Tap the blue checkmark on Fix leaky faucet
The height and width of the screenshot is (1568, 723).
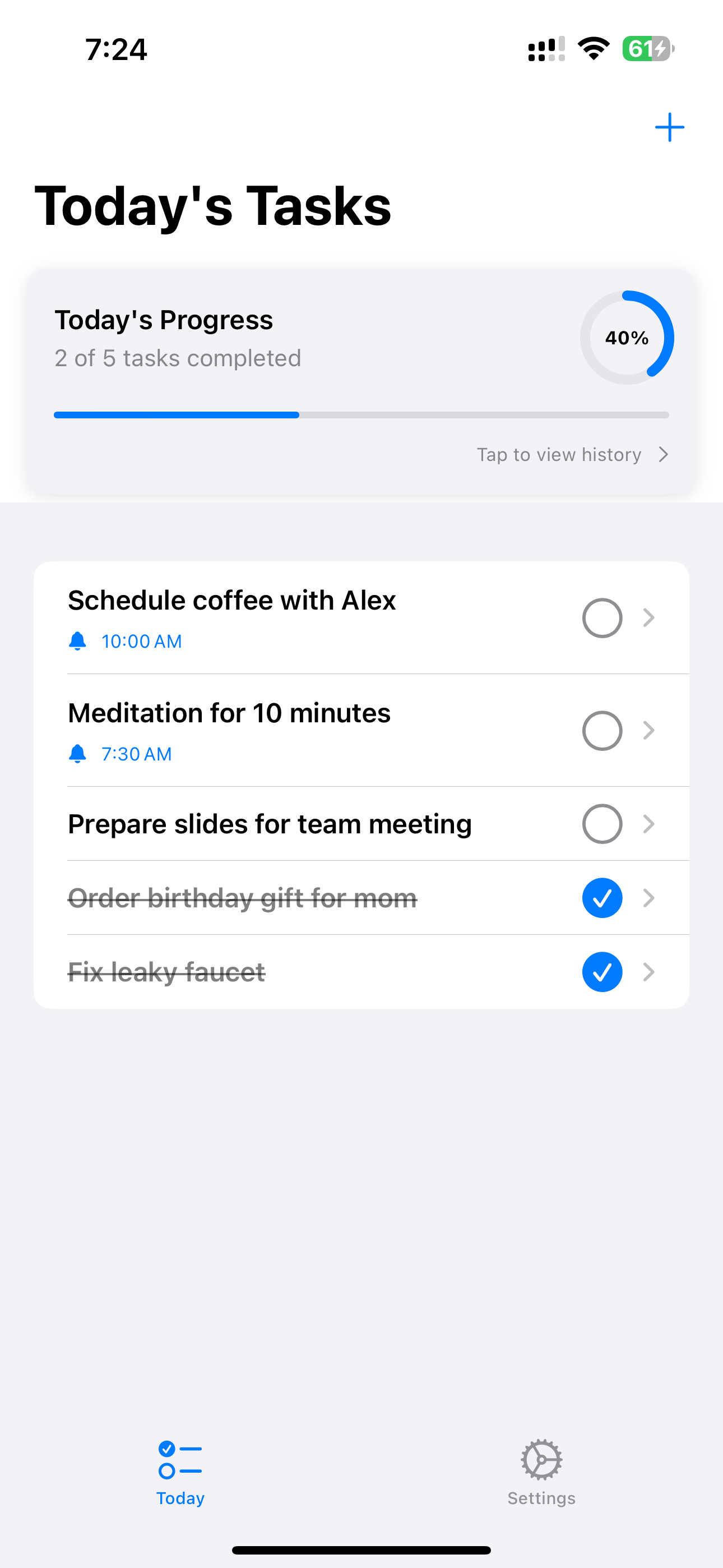point(602,972)
